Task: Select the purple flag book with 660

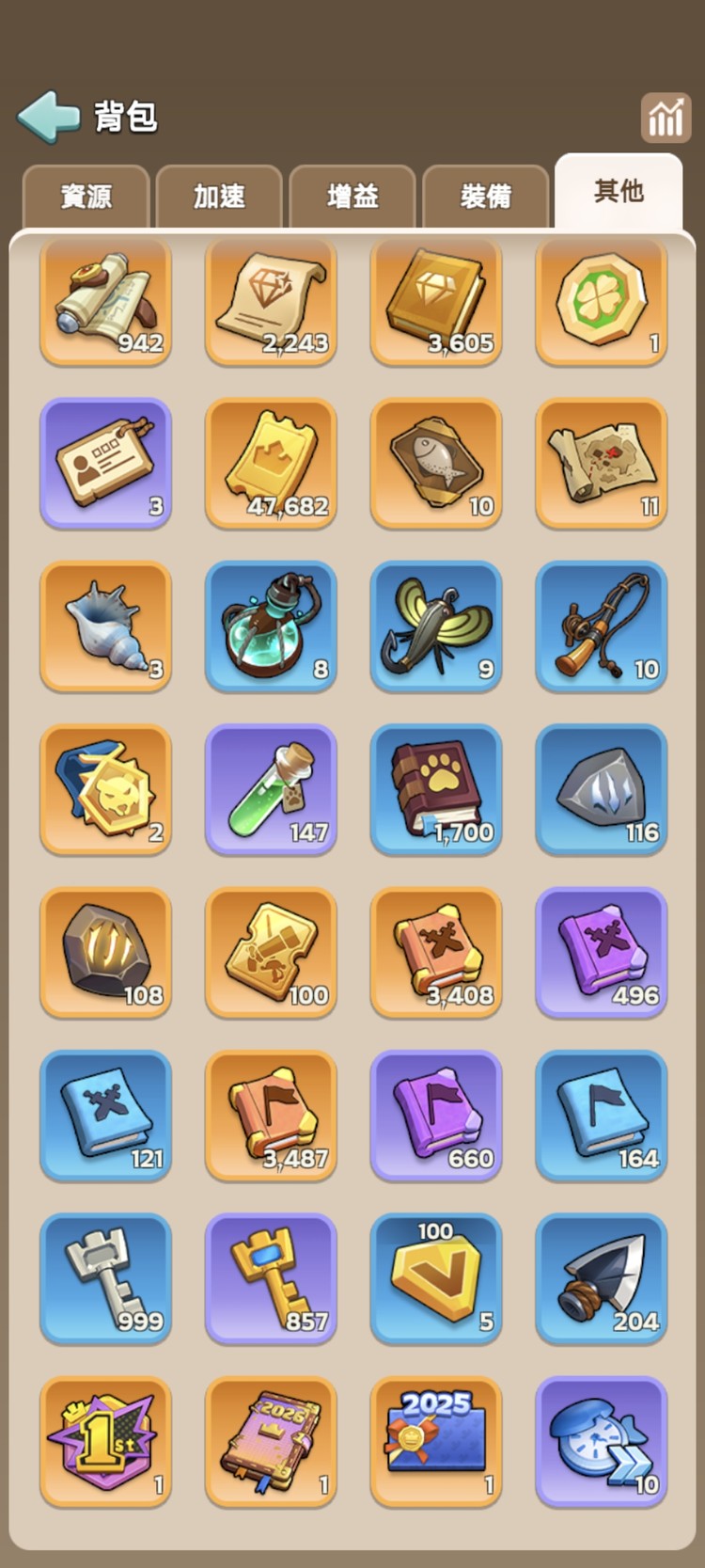Action: coord(436,1116)
